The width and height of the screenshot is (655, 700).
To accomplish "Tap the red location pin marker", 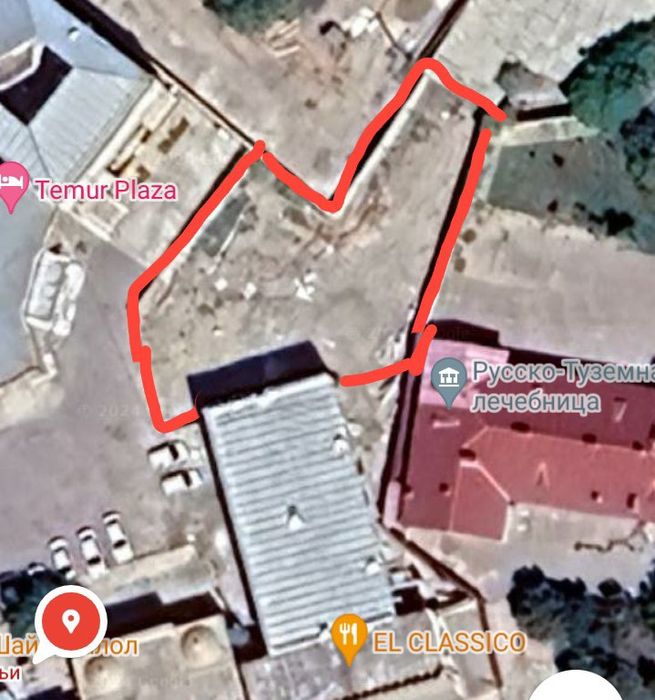I will [x=70, y=622].
